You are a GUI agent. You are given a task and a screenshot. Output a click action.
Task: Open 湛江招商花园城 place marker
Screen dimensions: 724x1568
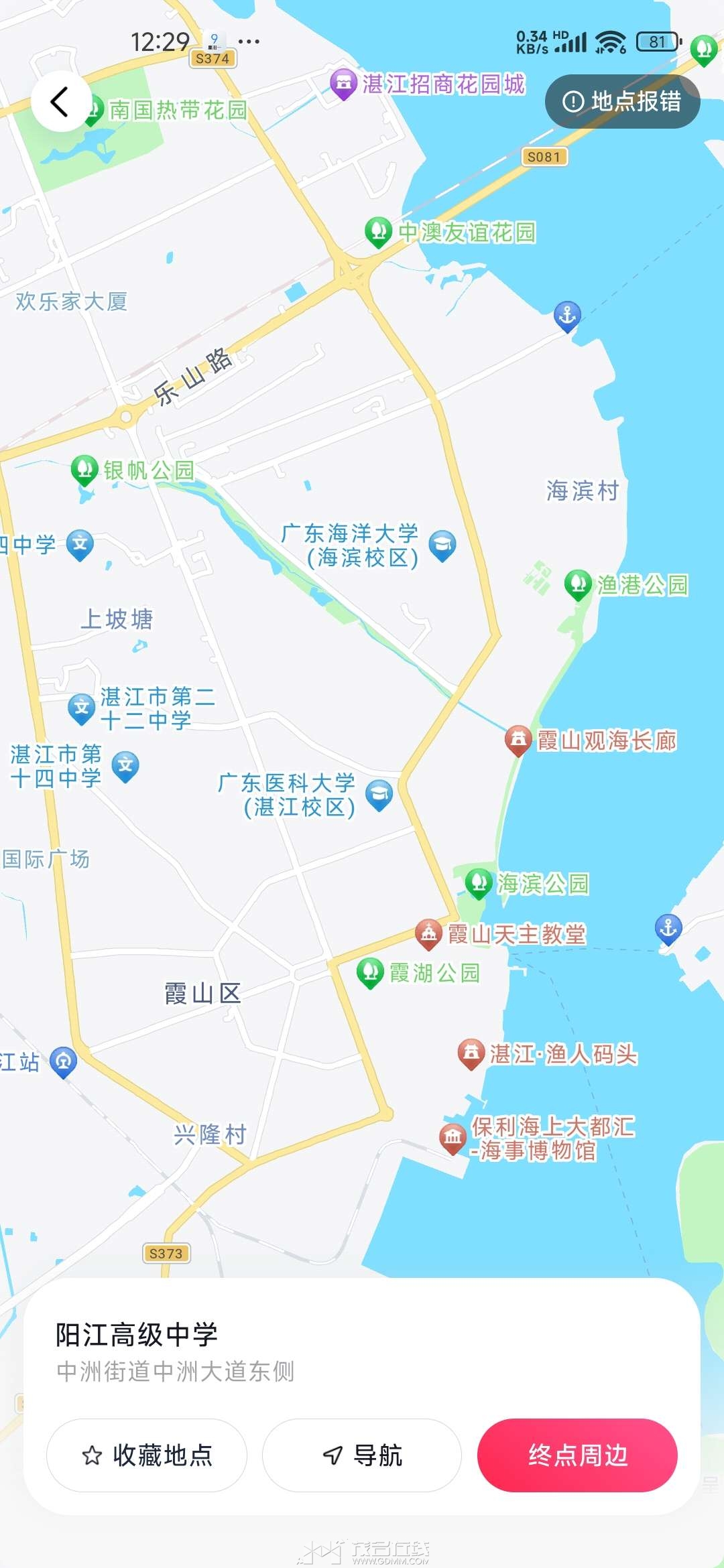343,83
